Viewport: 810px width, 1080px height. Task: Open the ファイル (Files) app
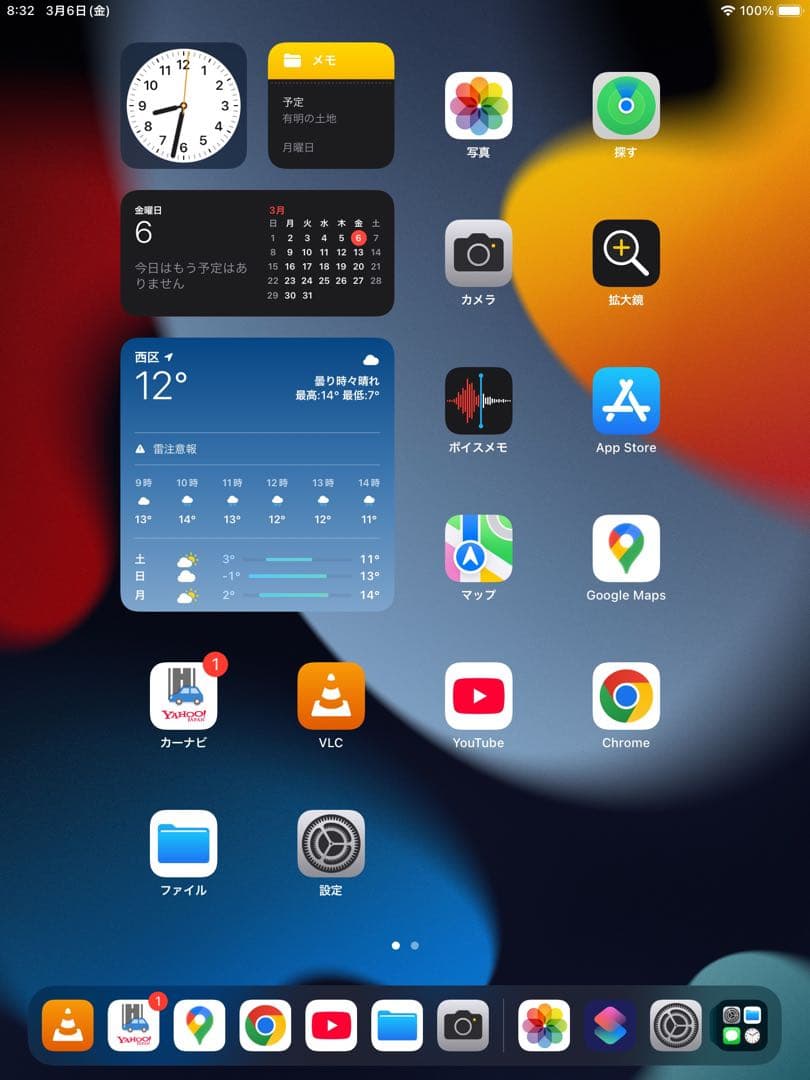tap(183, 843)
